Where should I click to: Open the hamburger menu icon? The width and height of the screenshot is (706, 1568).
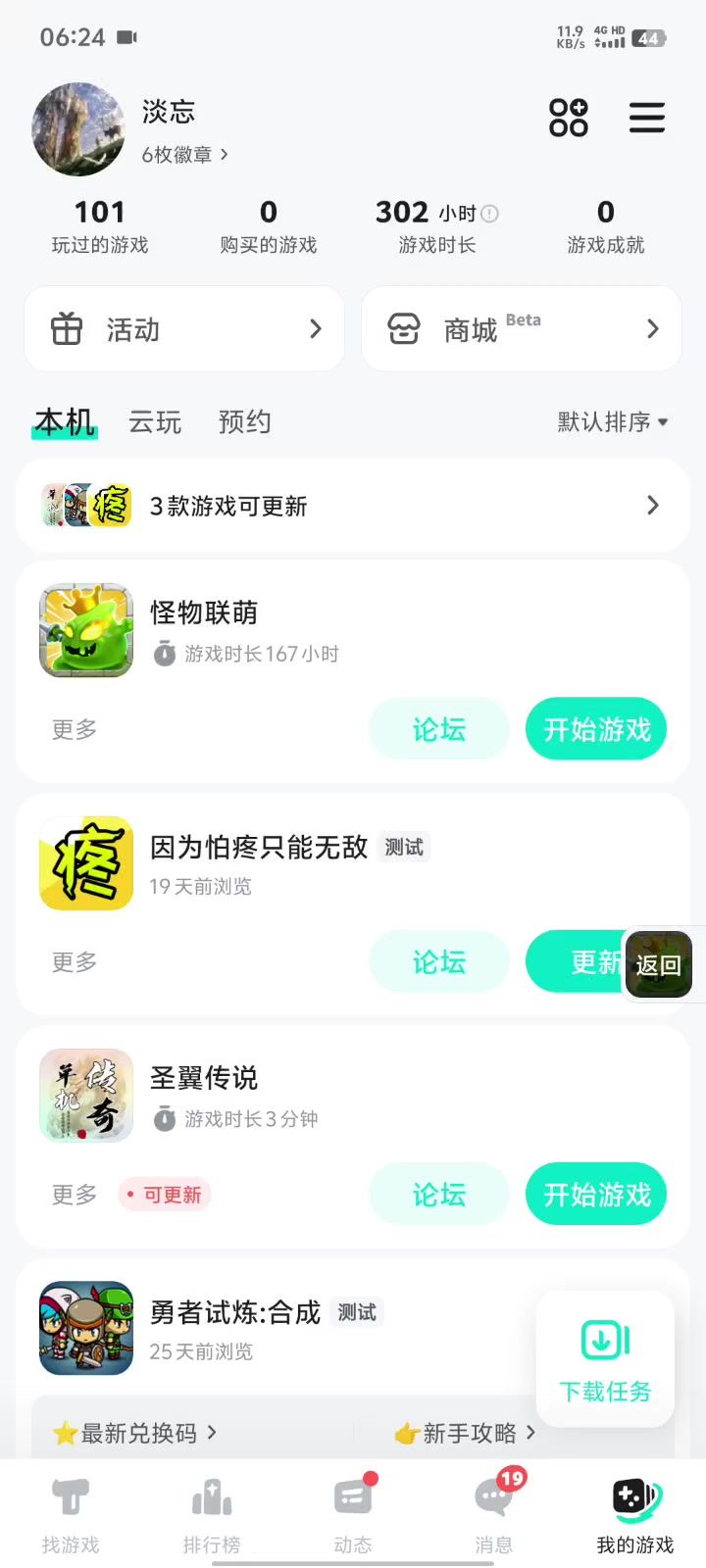(x=646, y=118)
